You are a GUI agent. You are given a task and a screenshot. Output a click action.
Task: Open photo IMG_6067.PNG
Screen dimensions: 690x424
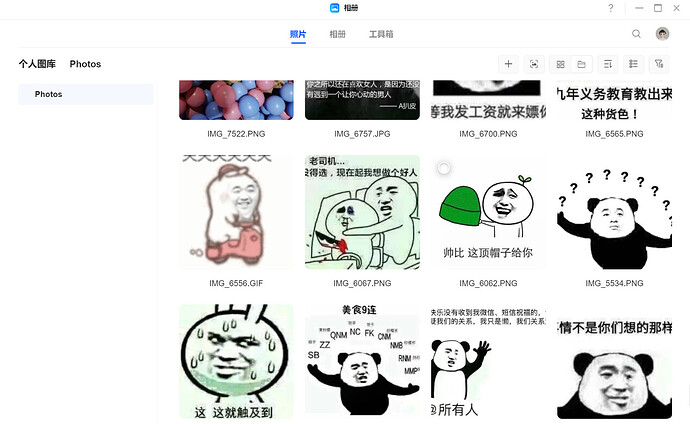coord(362,212)
